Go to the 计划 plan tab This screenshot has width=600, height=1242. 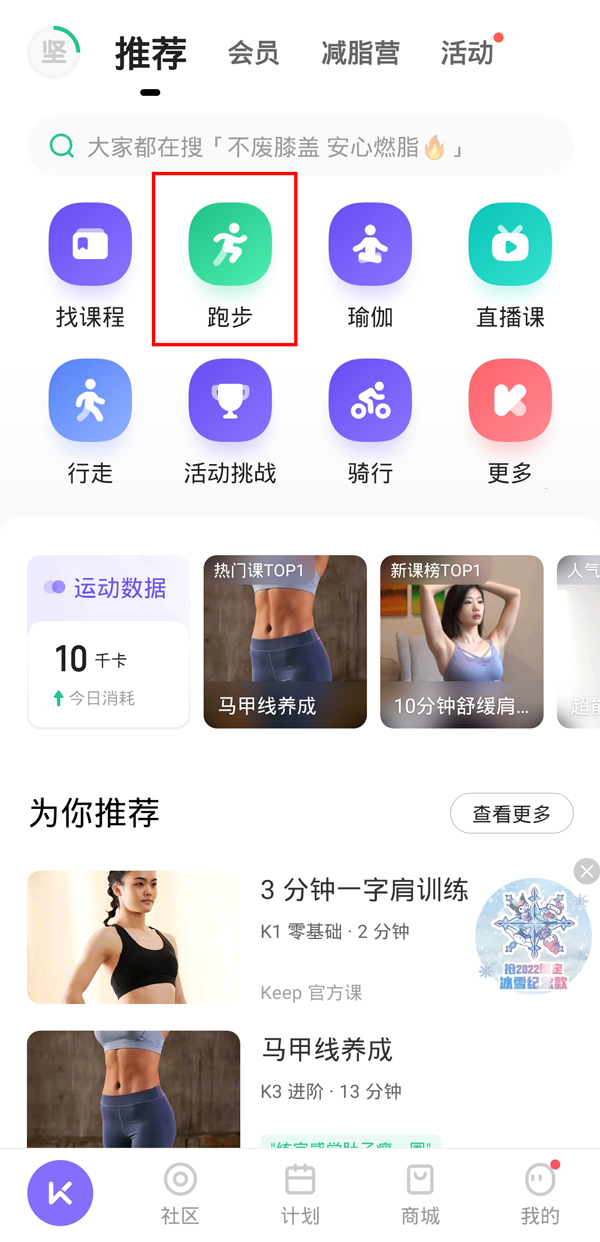point(300,1193)
